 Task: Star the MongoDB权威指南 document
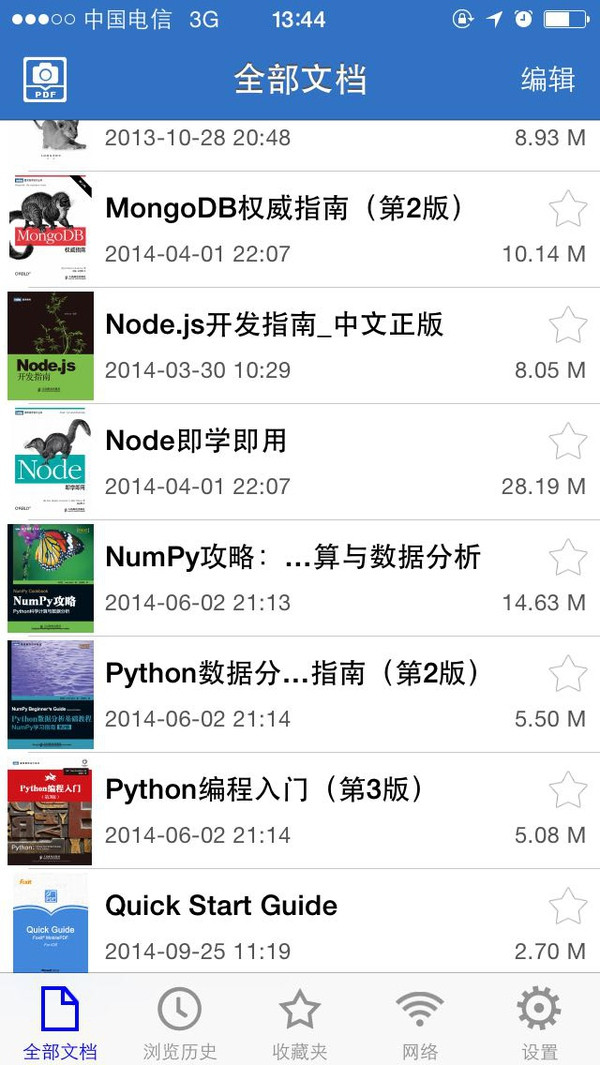click(568, 209)
